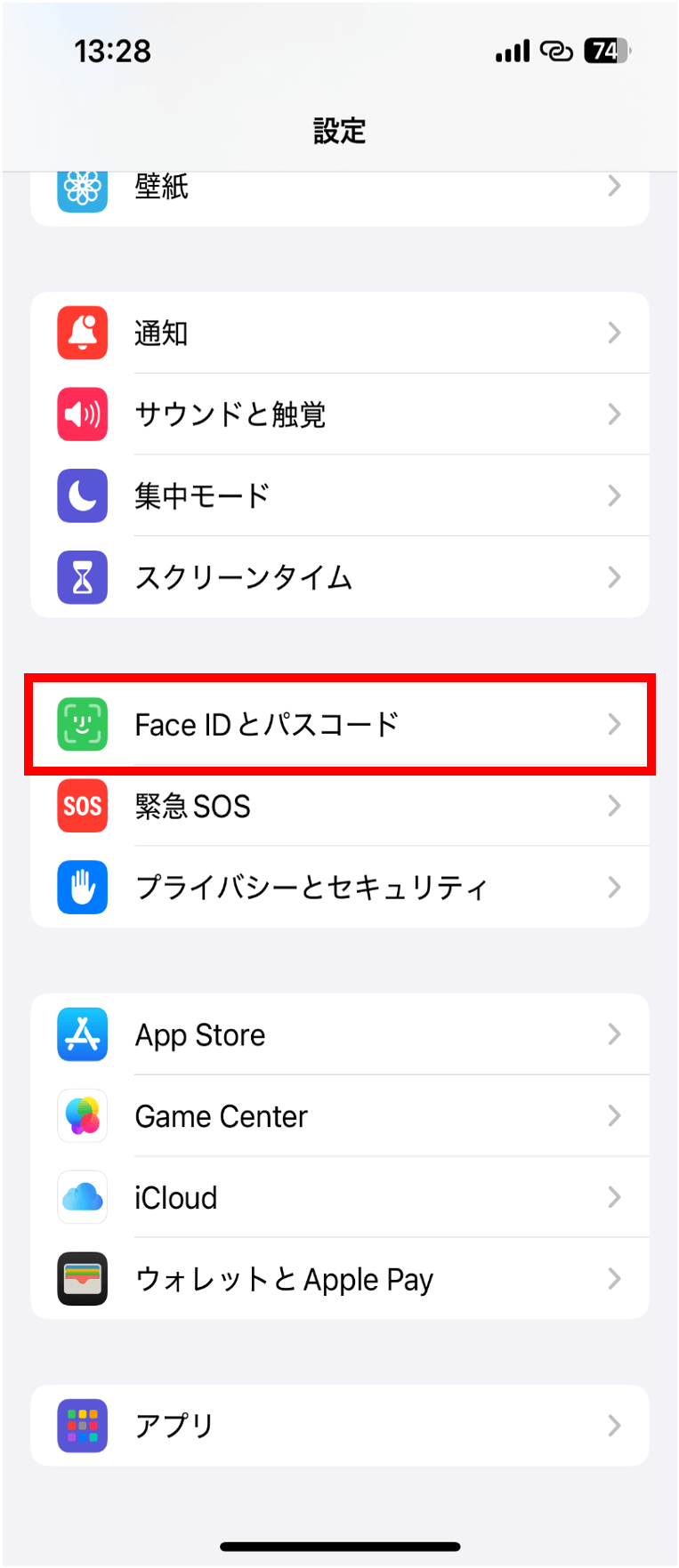Go to Game Center settings

click(339, 1116)
